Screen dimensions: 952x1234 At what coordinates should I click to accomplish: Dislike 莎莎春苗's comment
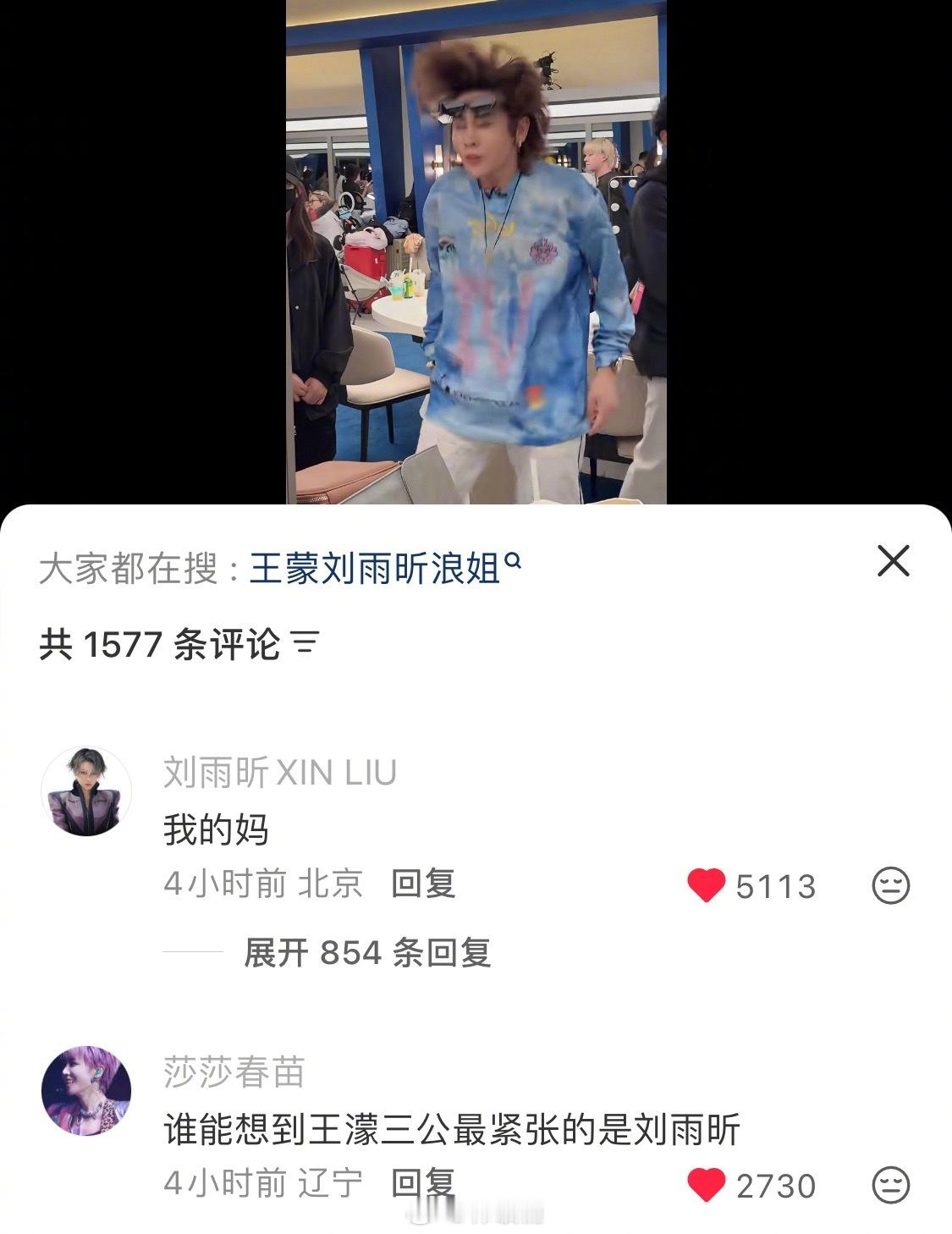tap(890, 1185)
